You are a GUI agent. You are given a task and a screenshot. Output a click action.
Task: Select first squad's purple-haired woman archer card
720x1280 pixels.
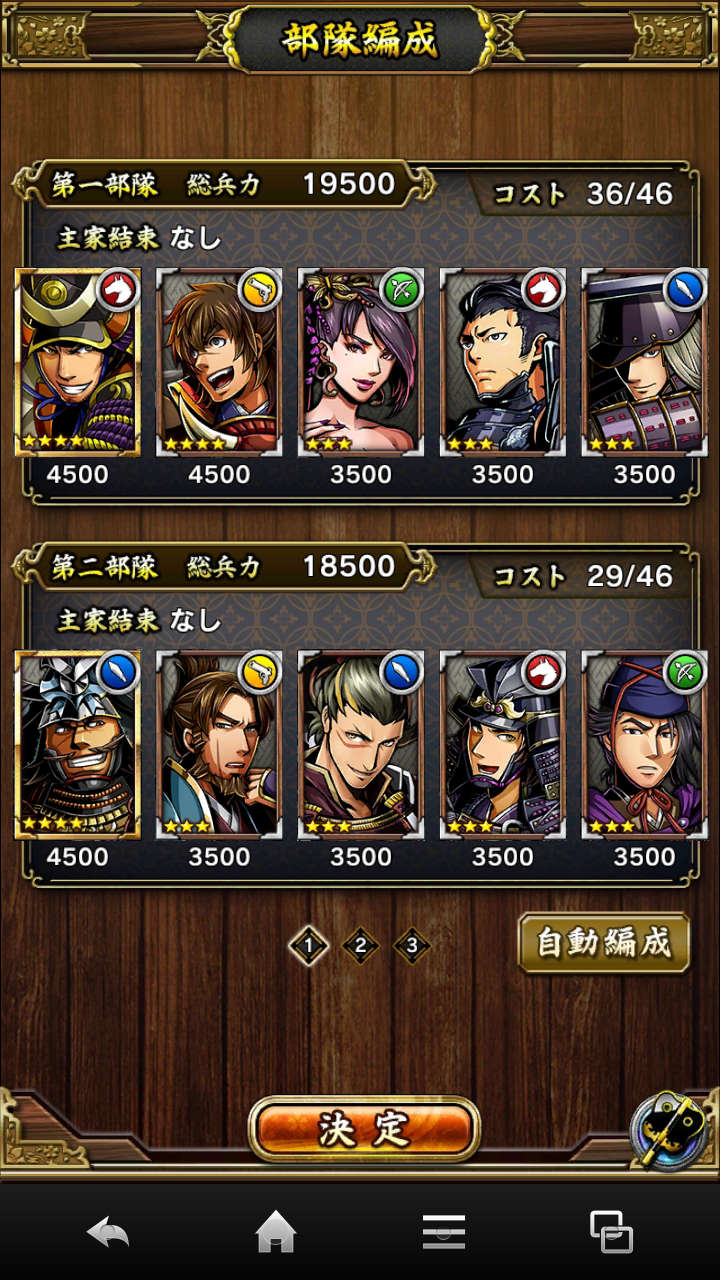pyautogui.click(x=361, y=362)
